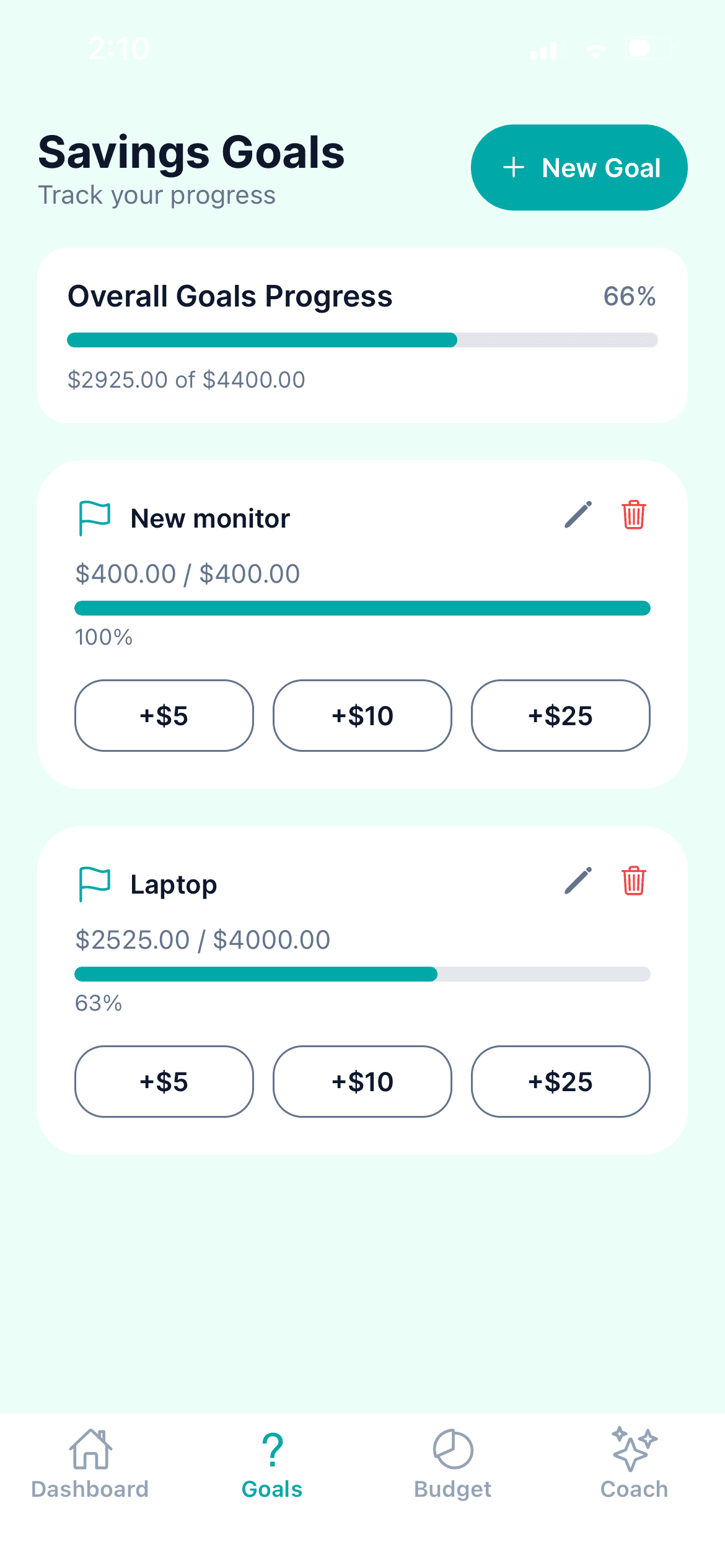
Task: Select the Goals tab
Action: point(272,1465)
